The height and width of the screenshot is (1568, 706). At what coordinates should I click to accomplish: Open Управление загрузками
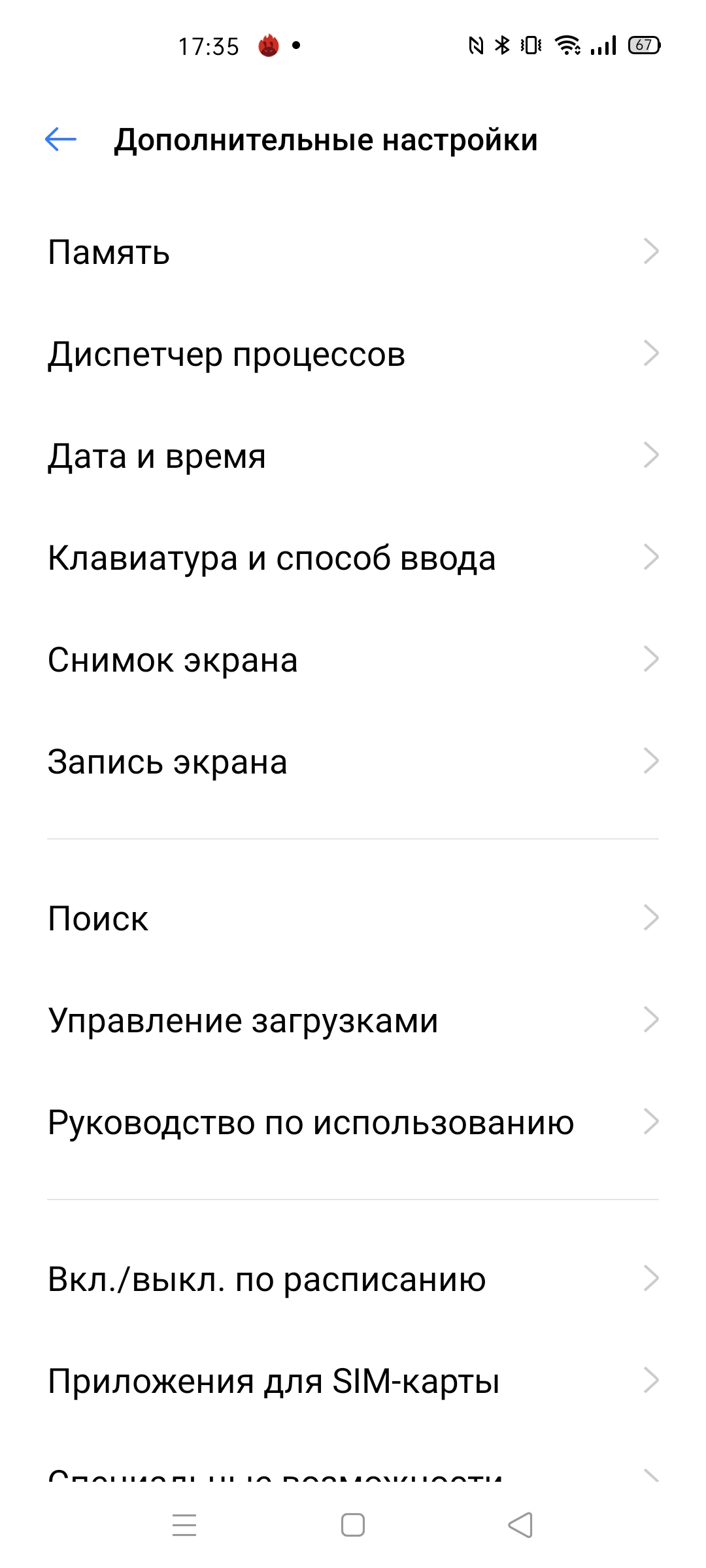click(353, 1021)
